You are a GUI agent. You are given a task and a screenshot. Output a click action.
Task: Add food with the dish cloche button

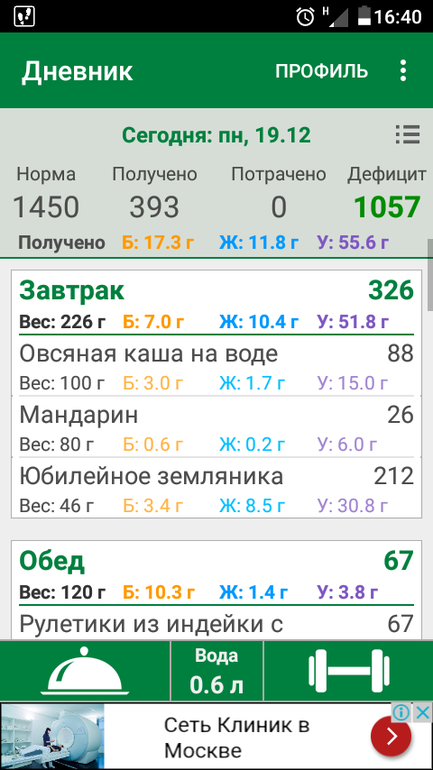[84, 671]
